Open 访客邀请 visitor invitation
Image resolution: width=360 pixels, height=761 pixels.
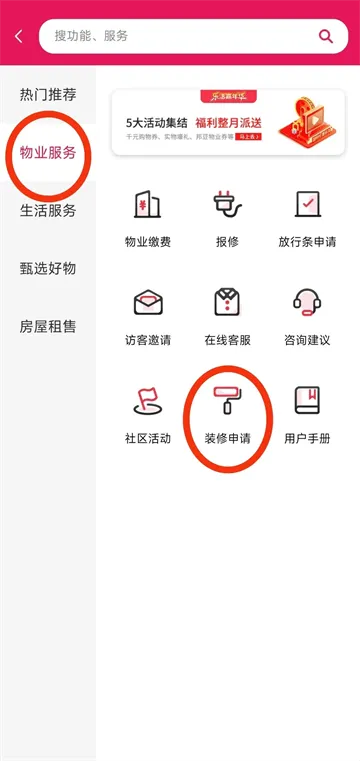point(147,317)
